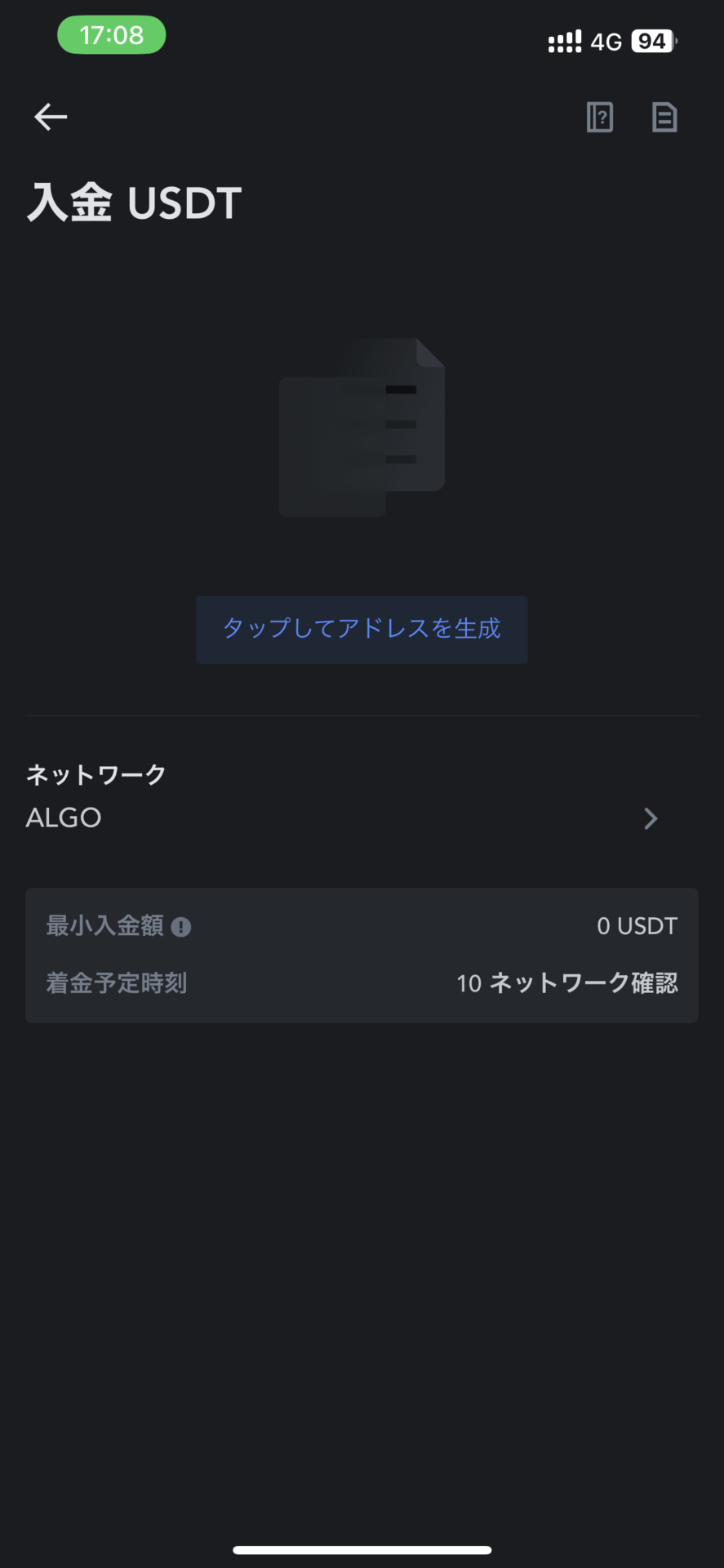The width and height of the screenshot is (724, 1568).
Task: Tap タップしてアドレスを生成 button
Action: tap(362, 630)
